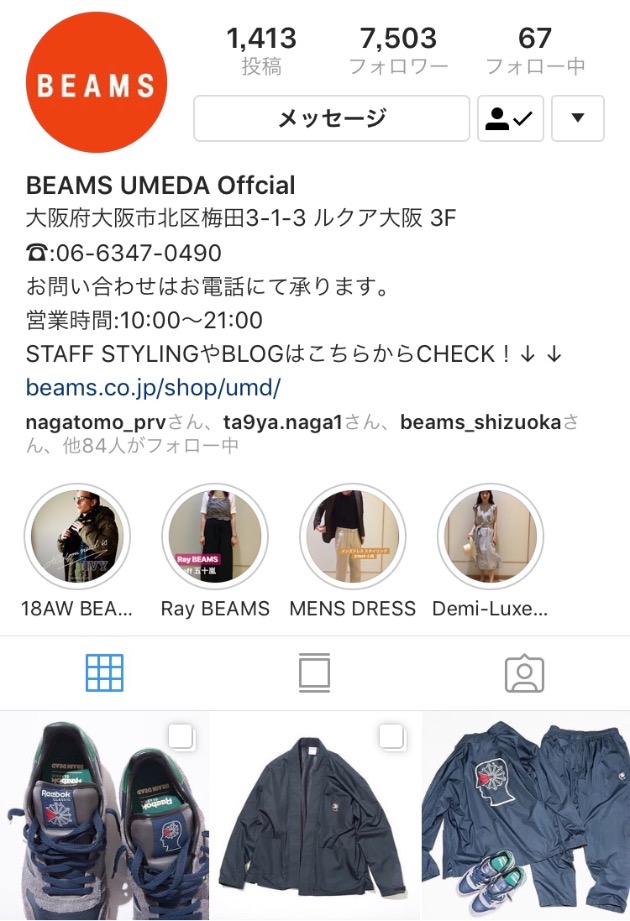Switch to the grid view tab

[104, 673]
